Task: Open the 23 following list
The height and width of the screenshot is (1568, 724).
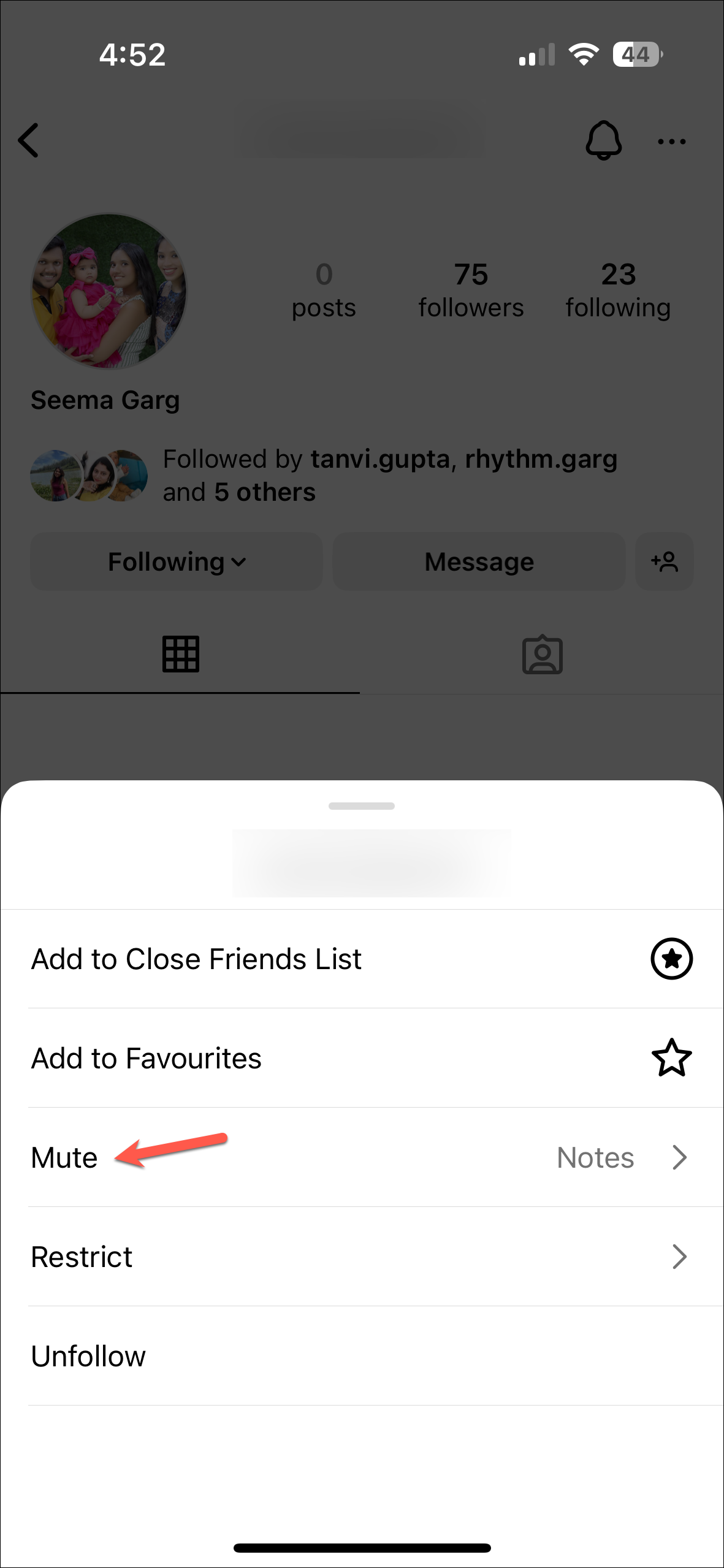Action: (618, 290)
